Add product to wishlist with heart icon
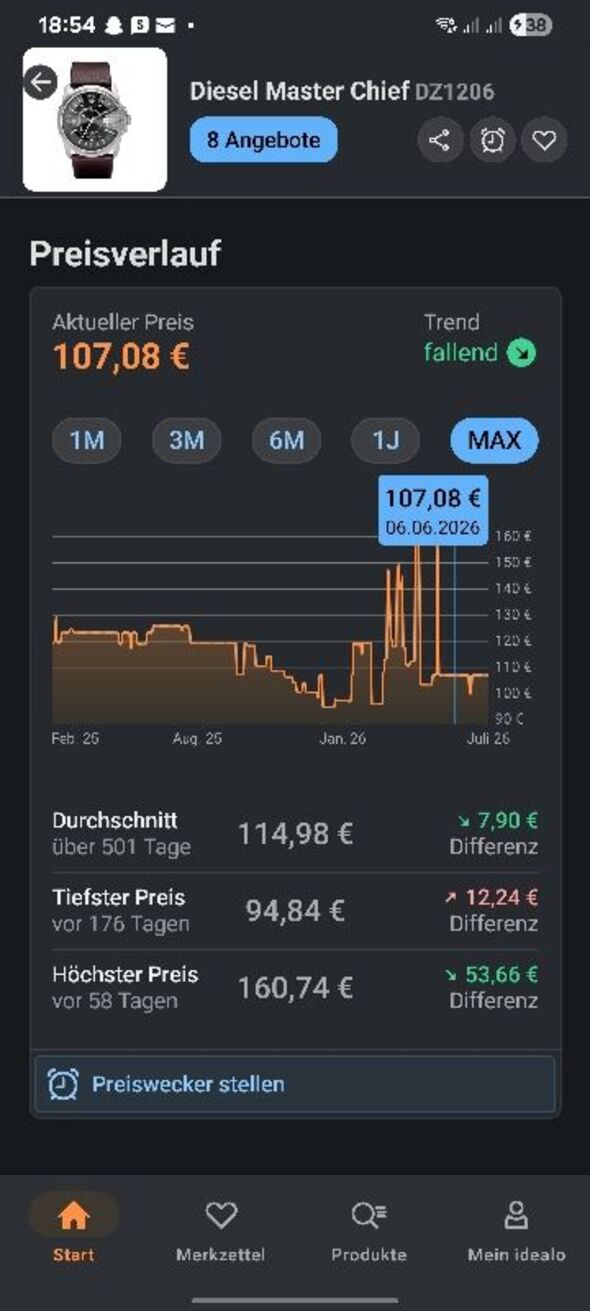590x1311 pixels. pos(544,141)
